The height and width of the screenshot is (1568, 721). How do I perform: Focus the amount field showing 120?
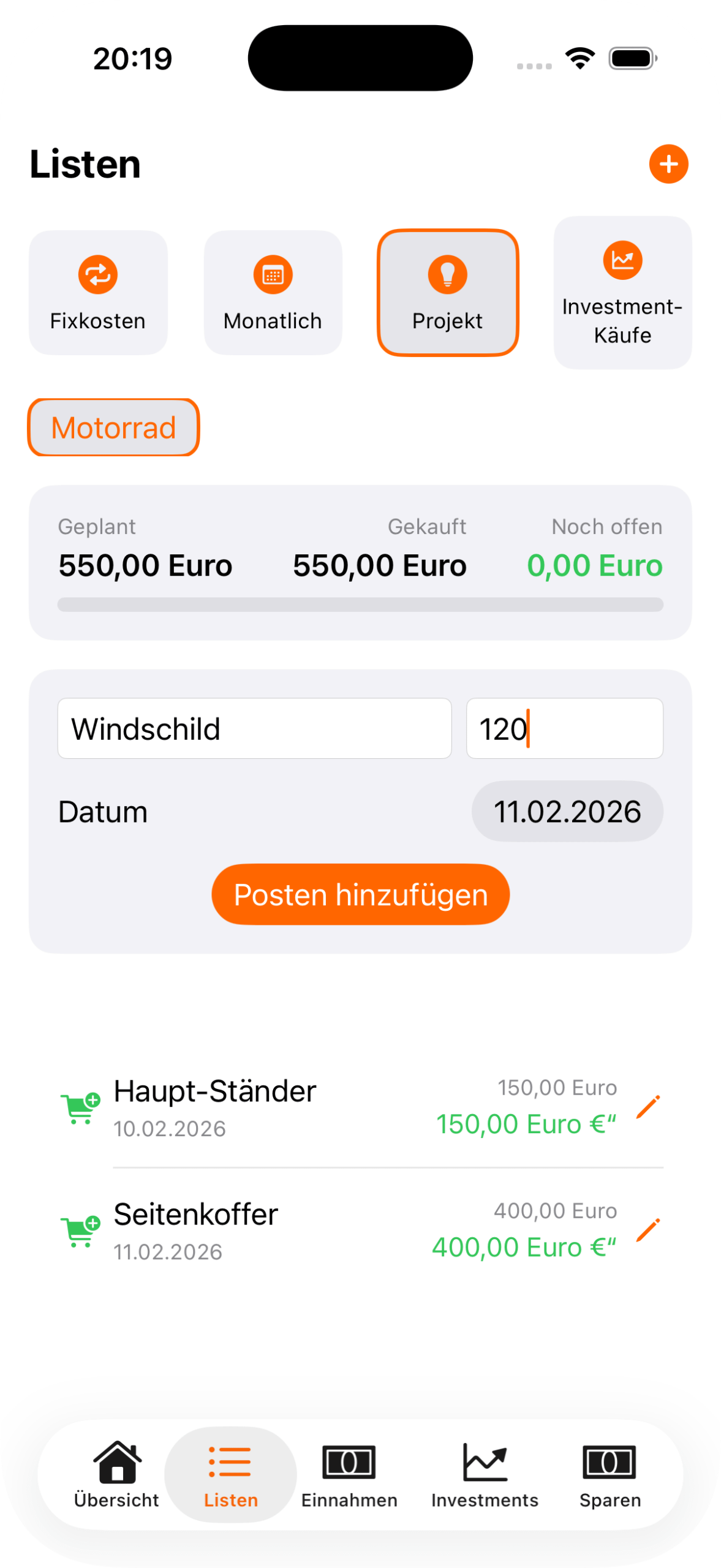point(564,729)
